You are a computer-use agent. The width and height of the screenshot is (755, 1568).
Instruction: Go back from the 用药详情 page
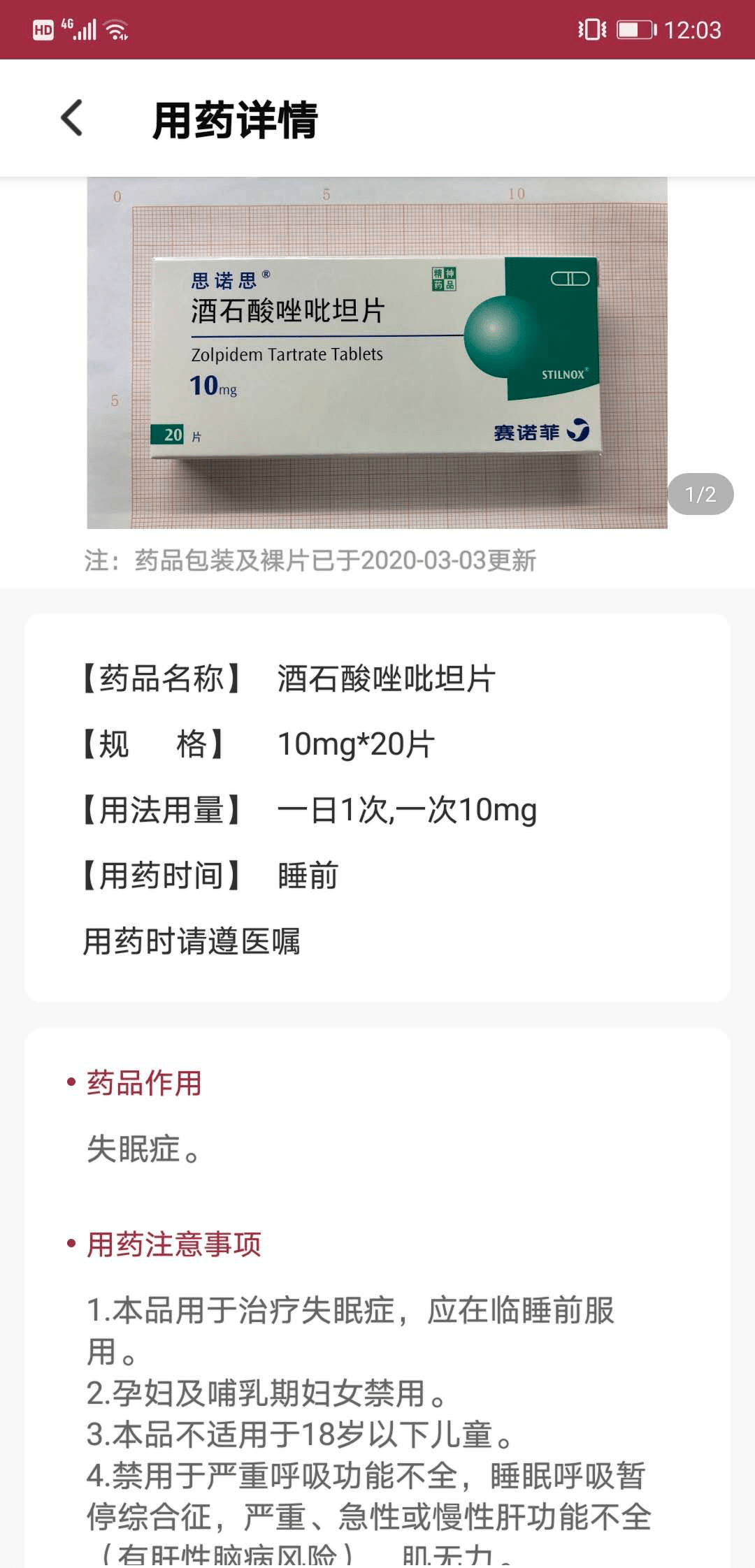point(72,118)
